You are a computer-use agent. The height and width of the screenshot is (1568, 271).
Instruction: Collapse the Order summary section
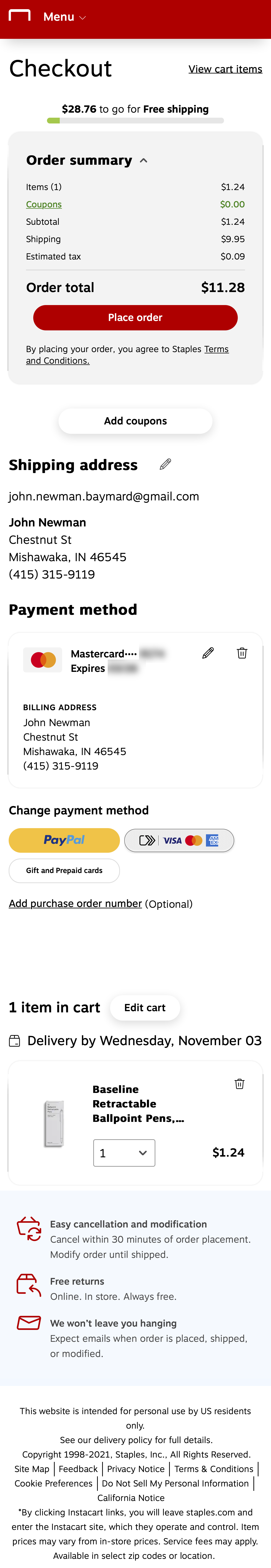[x=143, y=161]
